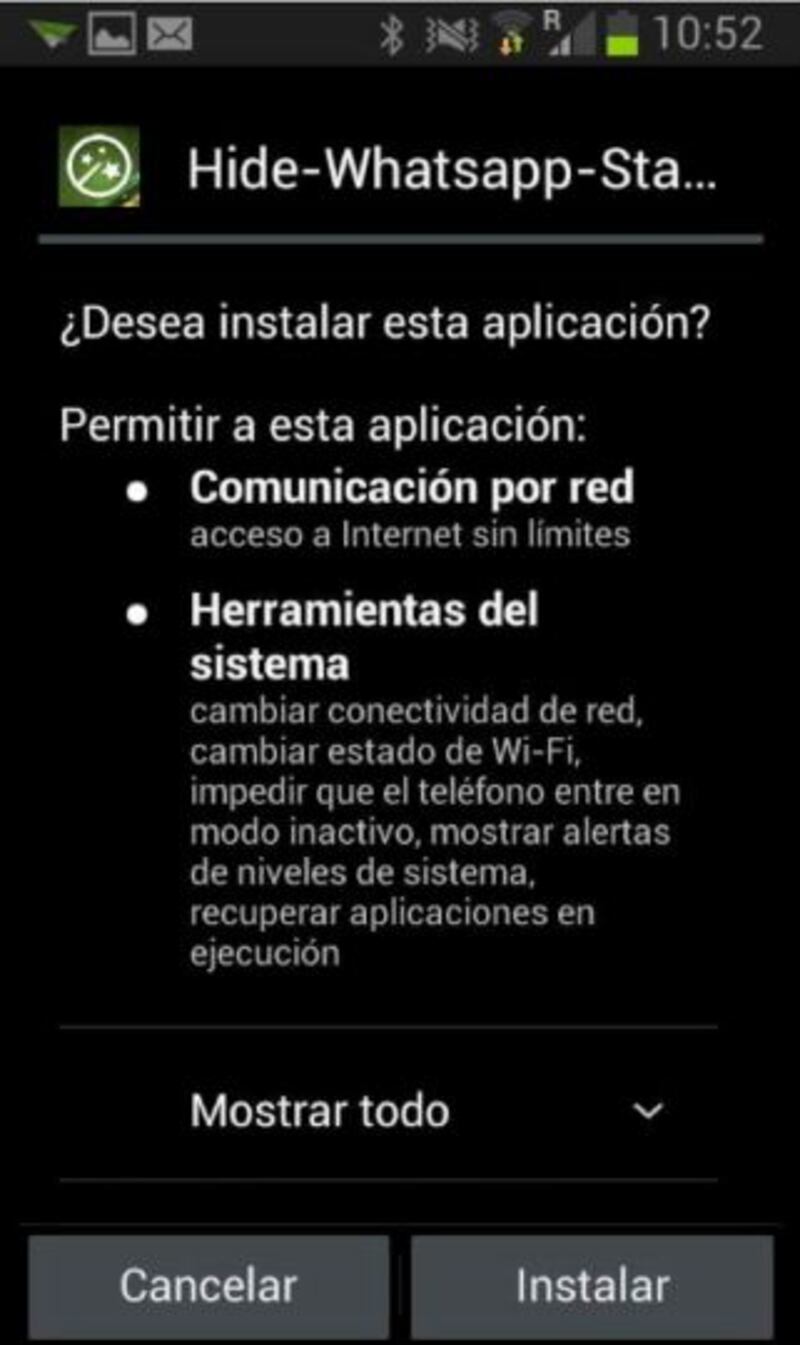Tap Instalar to install the app
Image resolution: width=800 pixels, height=1345 pixels.
tap(592, 1286)
